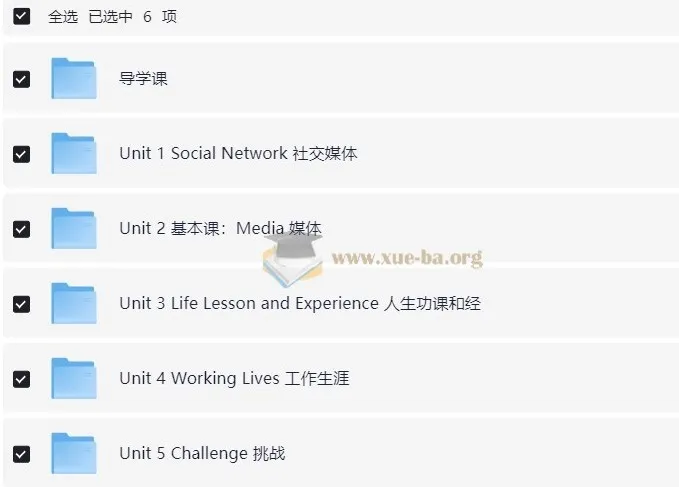
Task: Deselect Unit 3 Life Lesson checkbox
Action: [21, 304]
